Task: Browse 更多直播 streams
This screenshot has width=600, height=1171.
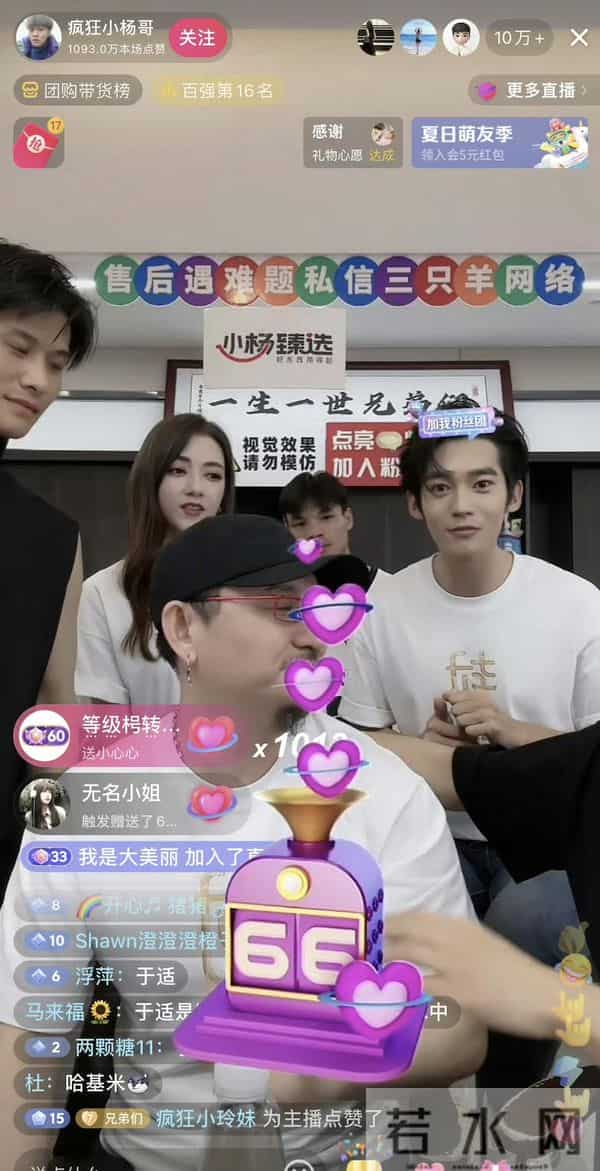Action: pos(529,90)
